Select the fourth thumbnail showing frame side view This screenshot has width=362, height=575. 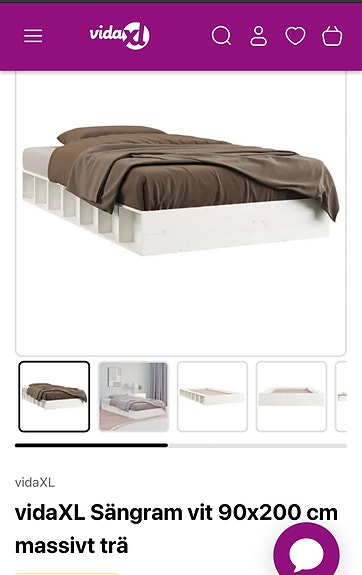coord(291,396)
